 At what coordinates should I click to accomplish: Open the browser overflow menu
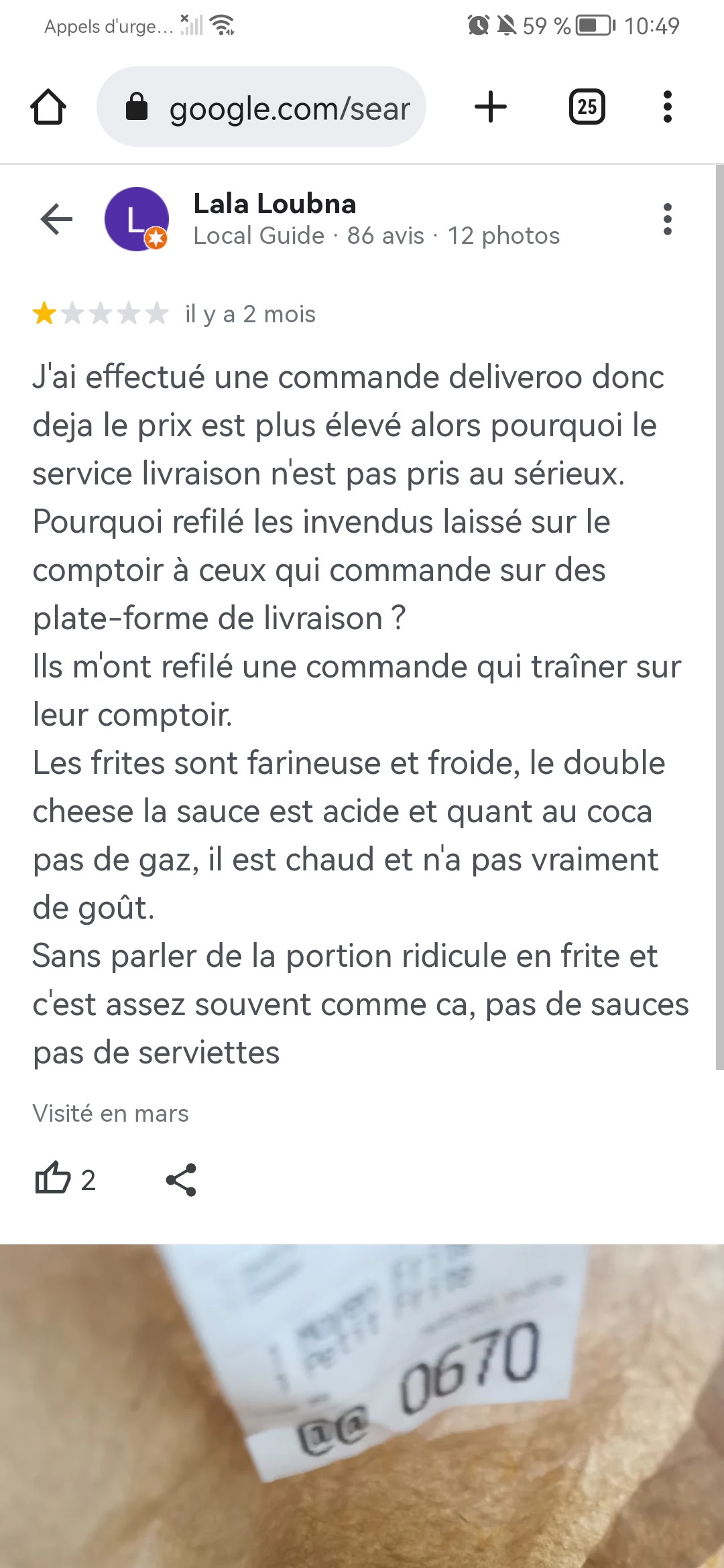click(x=667, y=107)
